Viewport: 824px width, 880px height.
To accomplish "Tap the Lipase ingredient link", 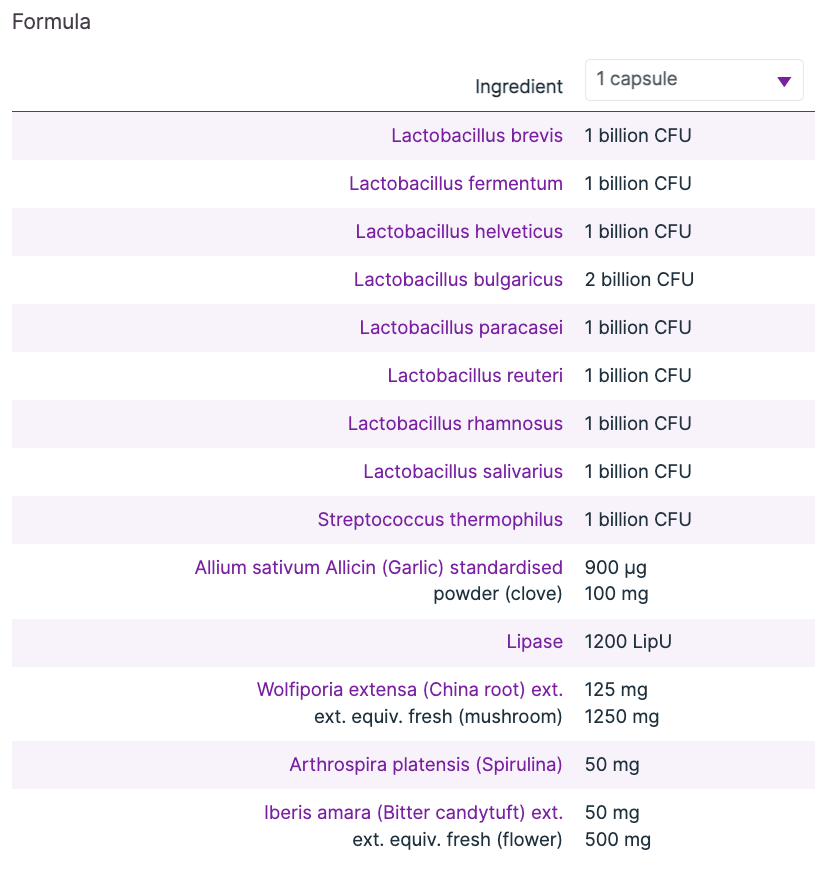I will (x=534, y=642).
